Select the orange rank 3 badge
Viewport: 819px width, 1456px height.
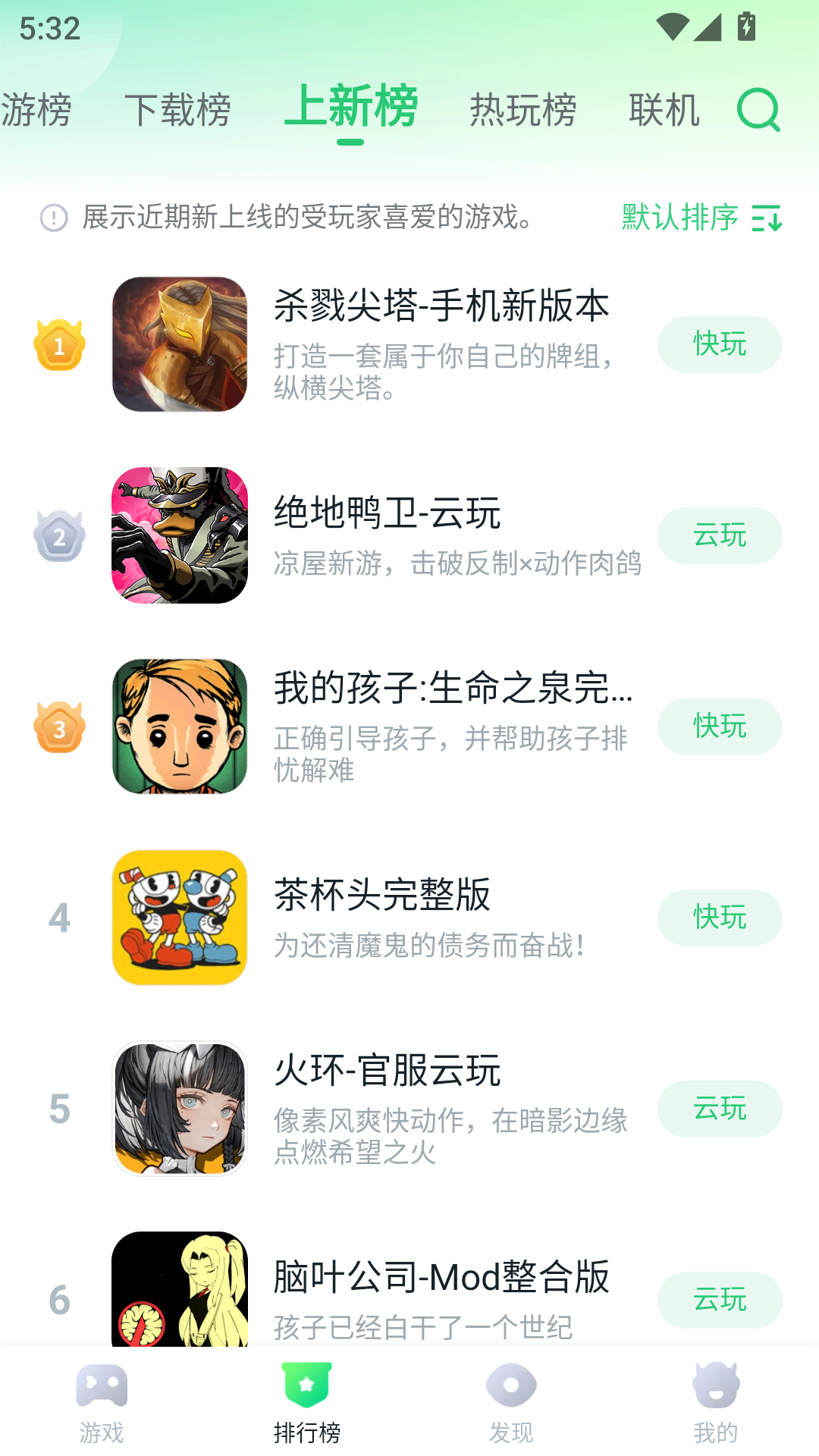[60, 726]
